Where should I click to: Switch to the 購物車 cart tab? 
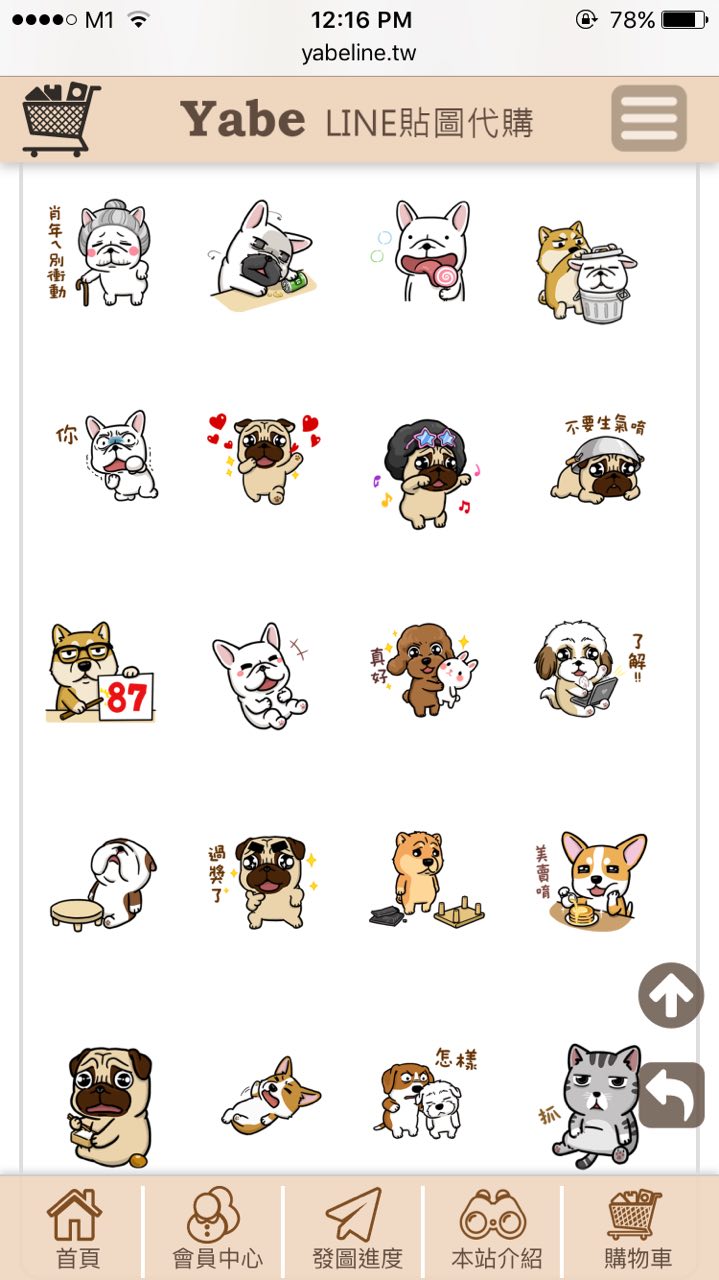pyautogui.click(x=636, y=1229)
